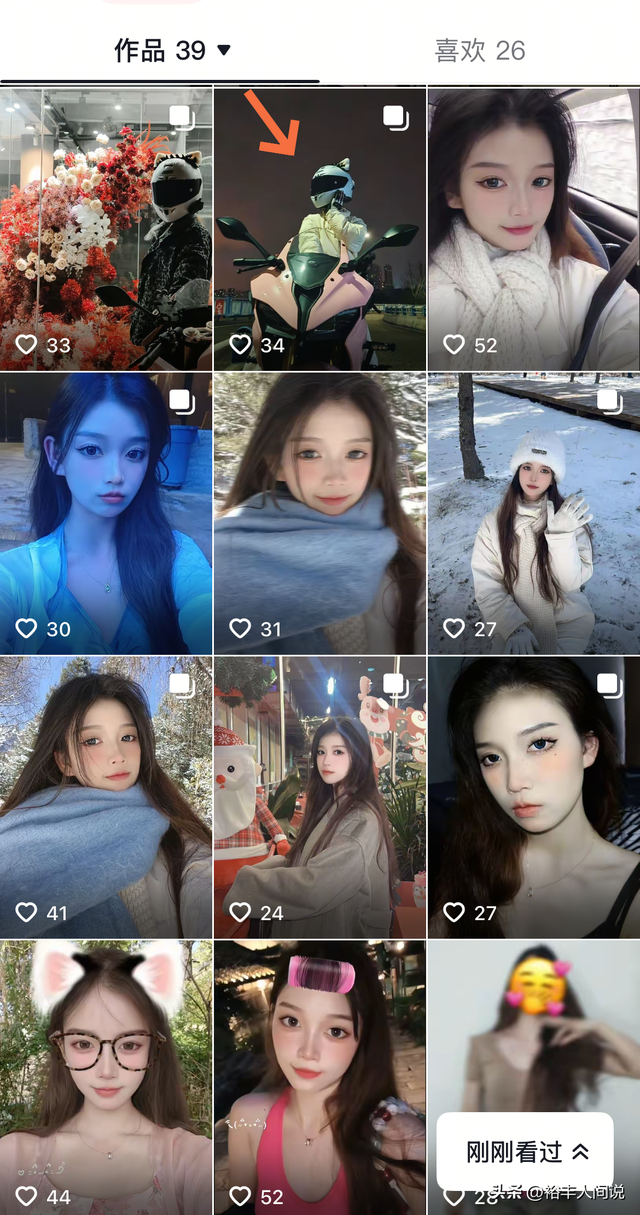Open the snow scene post with 27 likes
Viewport: 640px width, 1215px height.
(x=533, y=513)
